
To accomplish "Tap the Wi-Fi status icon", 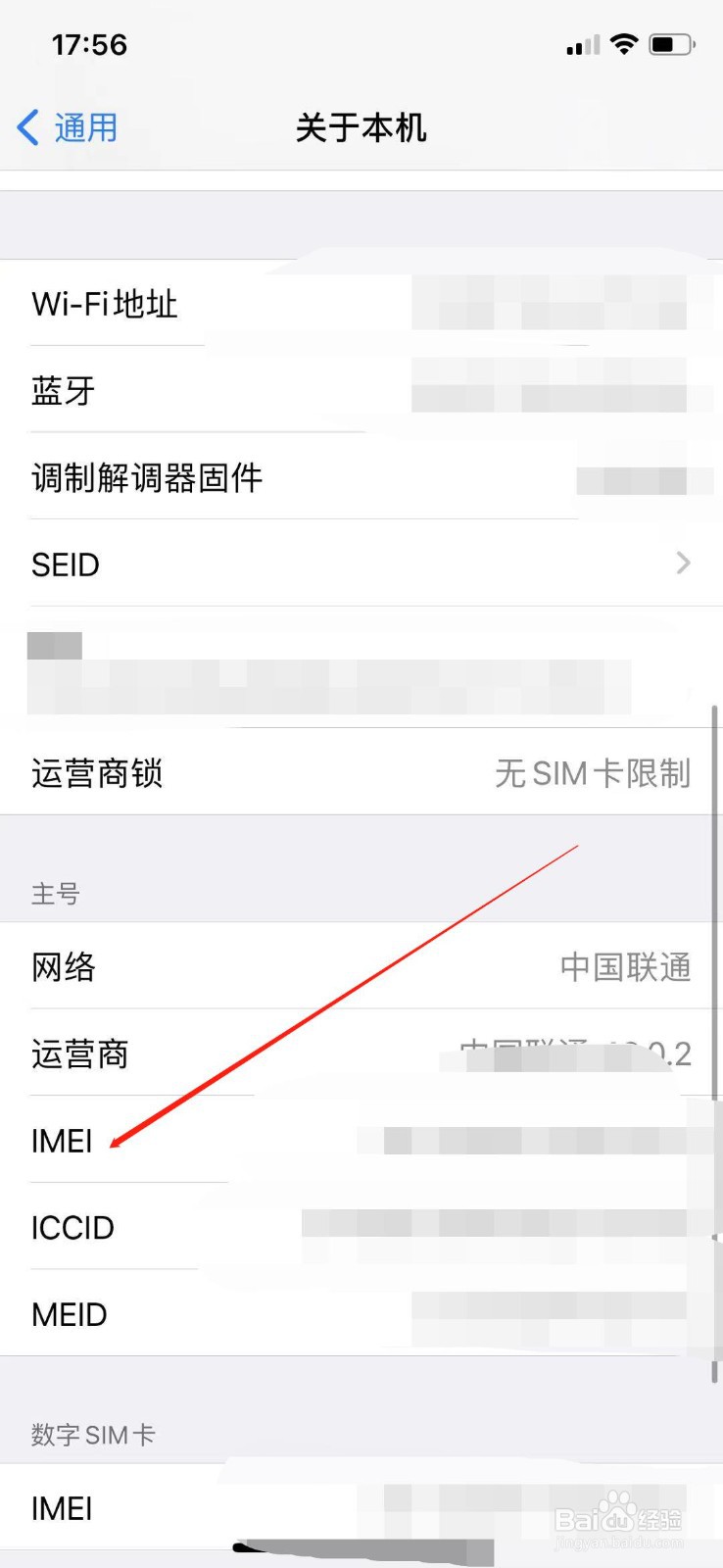I will coord(624,43).
